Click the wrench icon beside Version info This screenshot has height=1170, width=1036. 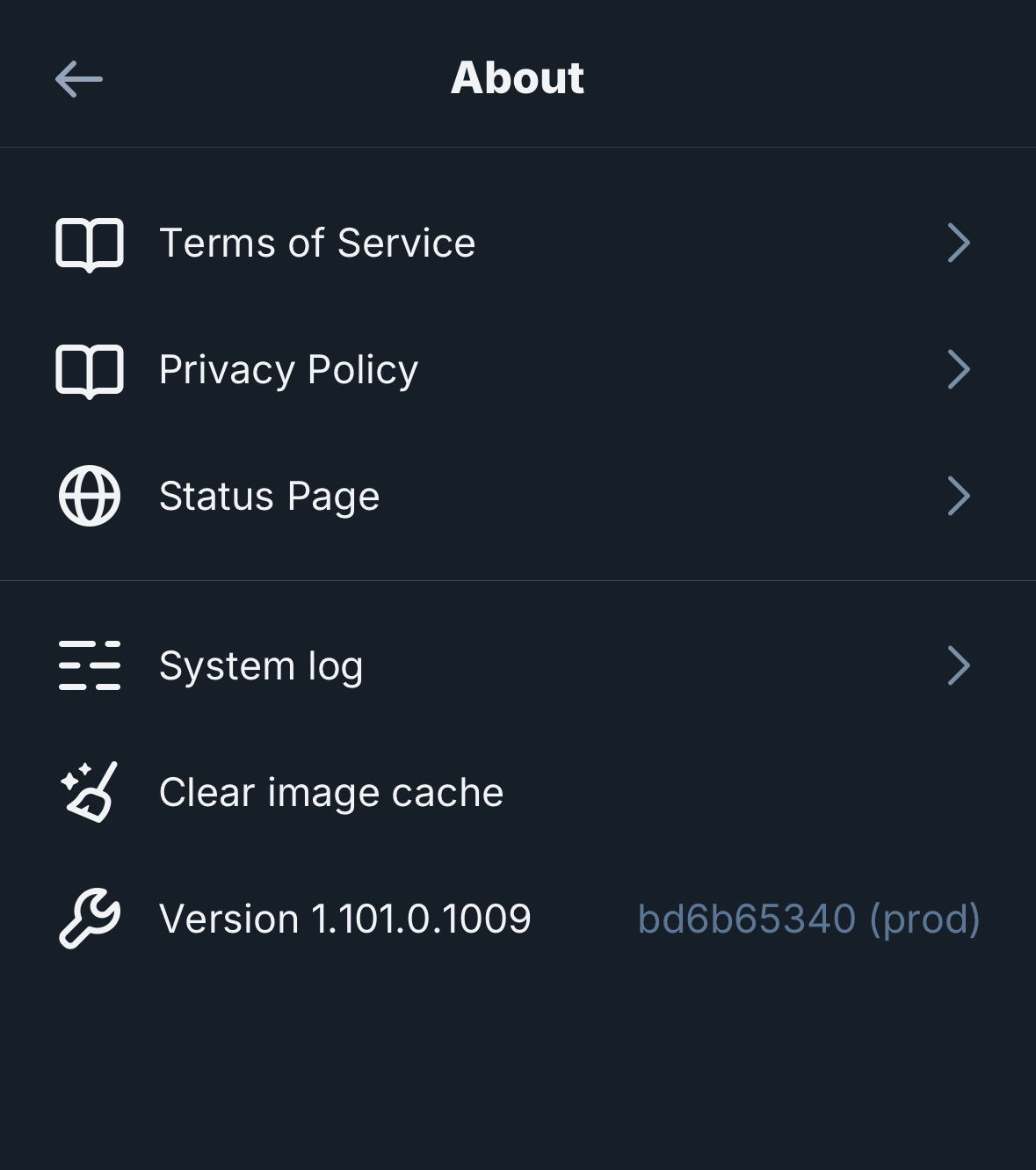[x=91, y=918]
